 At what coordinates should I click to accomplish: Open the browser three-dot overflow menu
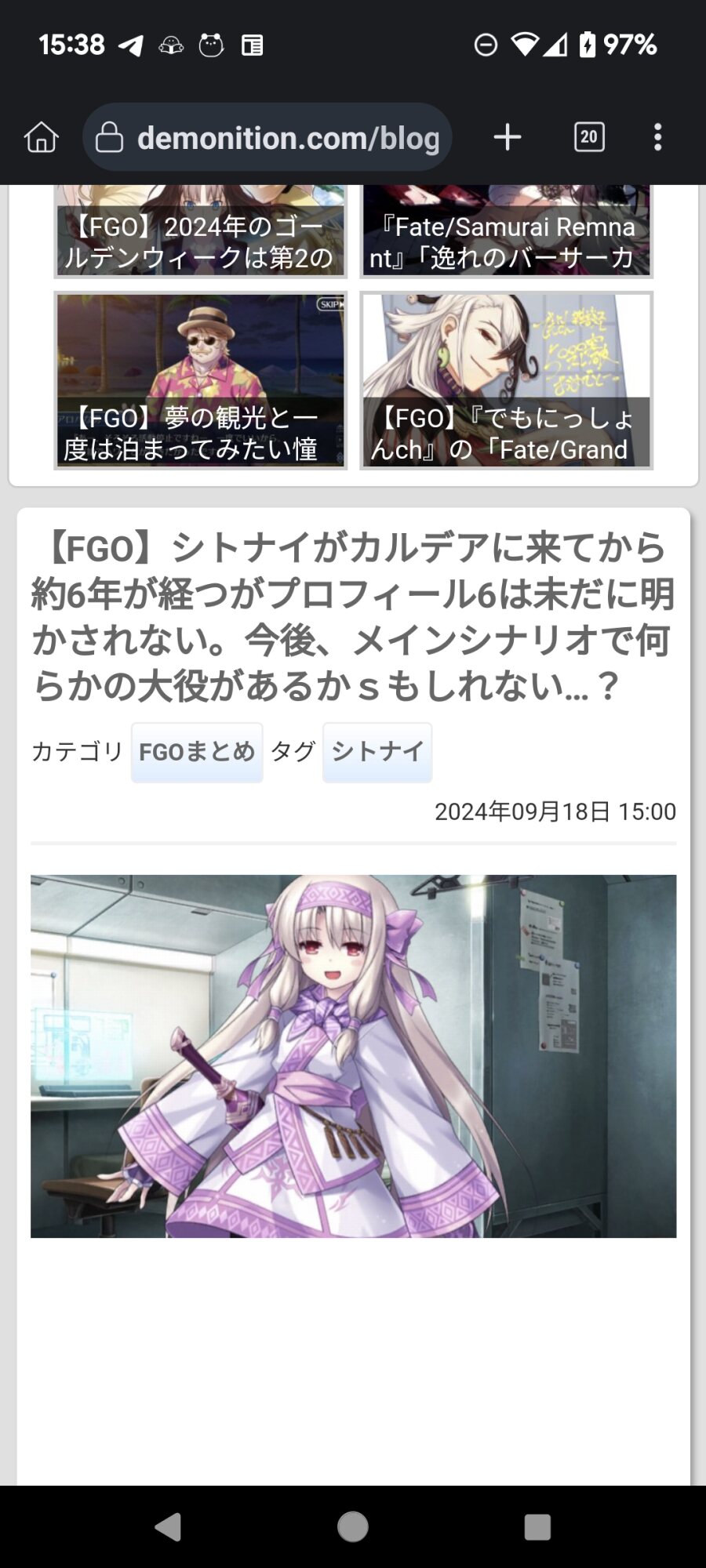(x=657, y=137)
